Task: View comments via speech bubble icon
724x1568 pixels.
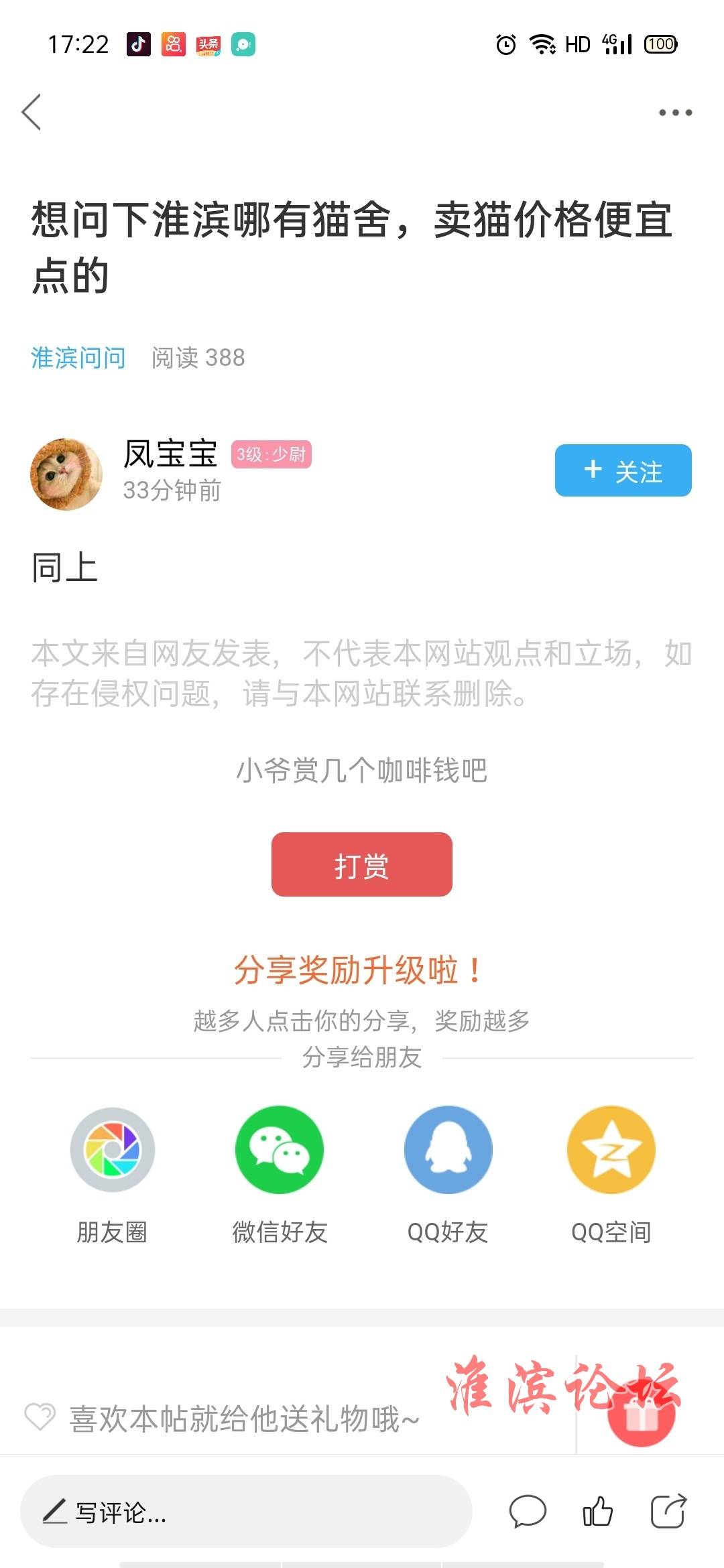Action: (528, 1512)
